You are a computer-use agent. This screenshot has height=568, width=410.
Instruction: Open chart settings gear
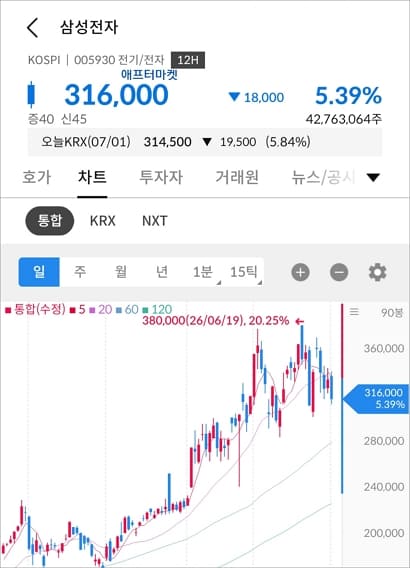[x=377, y=272]
